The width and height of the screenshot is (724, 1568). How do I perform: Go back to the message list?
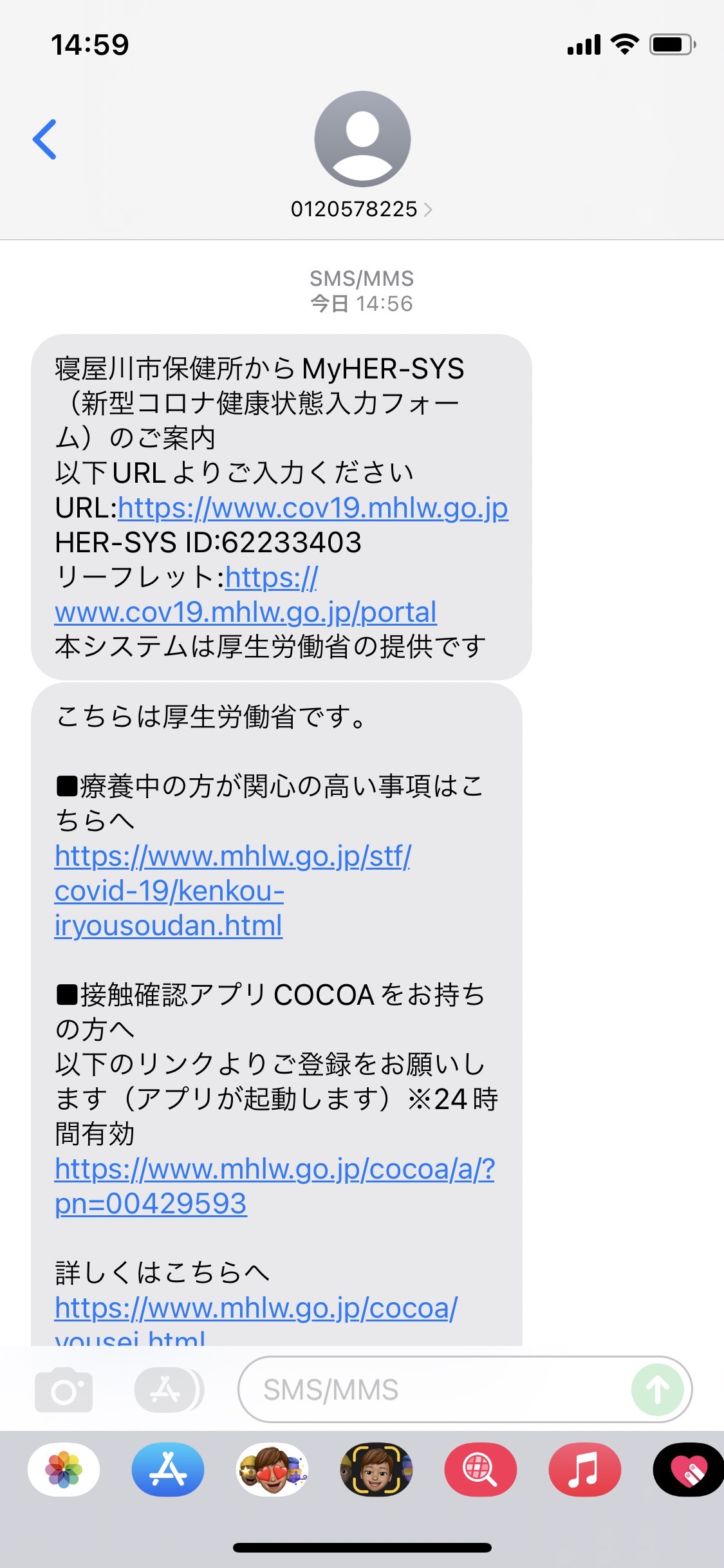pos(45,139)
